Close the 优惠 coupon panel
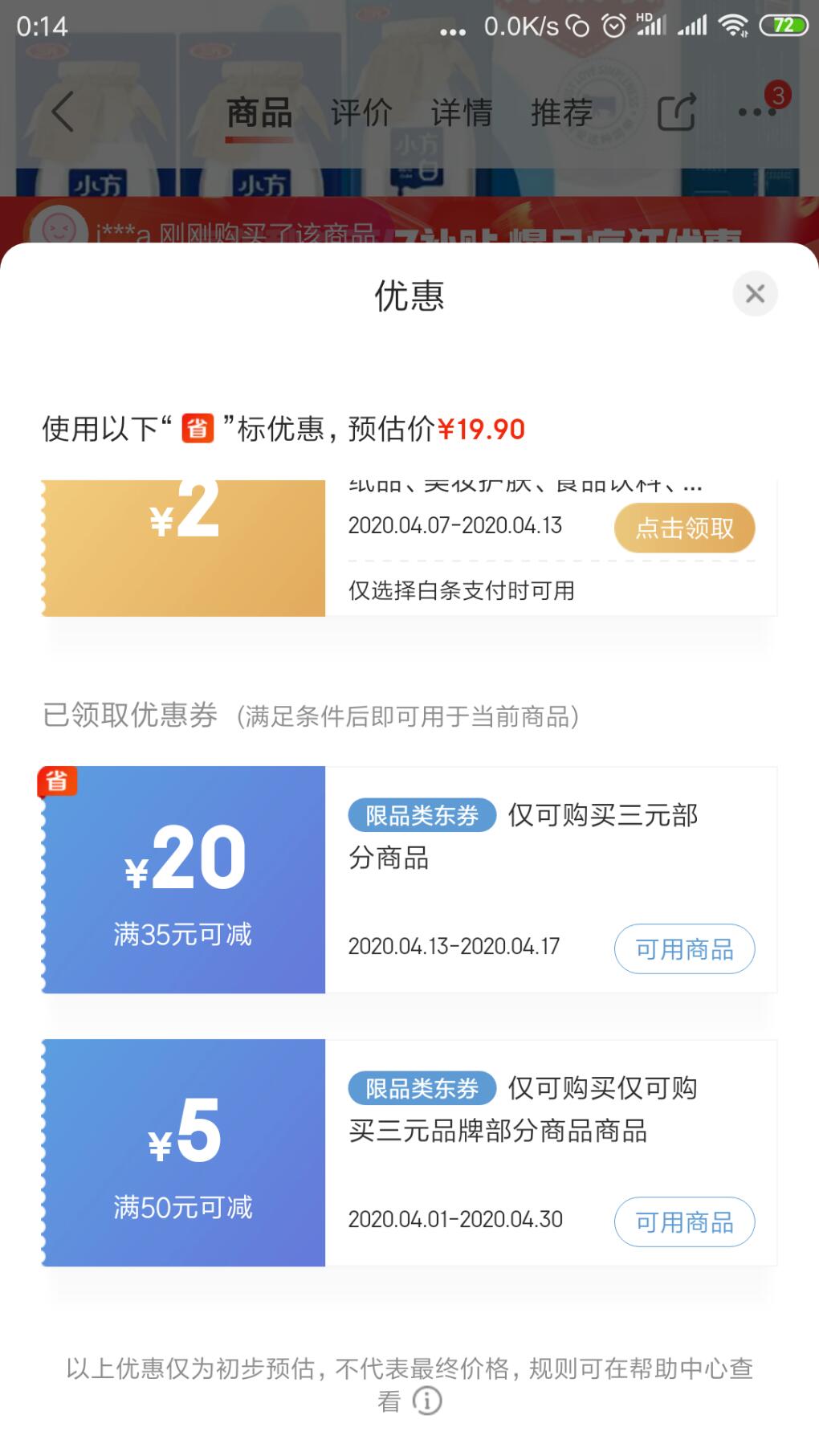 [755, 294]
